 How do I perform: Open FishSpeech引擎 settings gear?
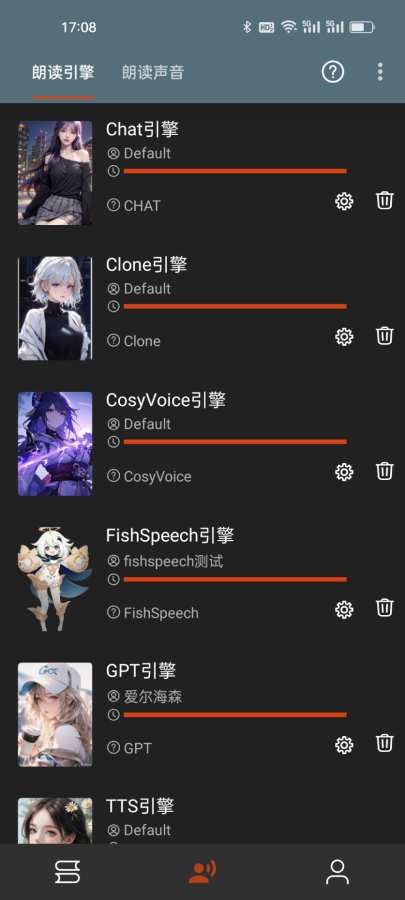click(x=344, y=609)
